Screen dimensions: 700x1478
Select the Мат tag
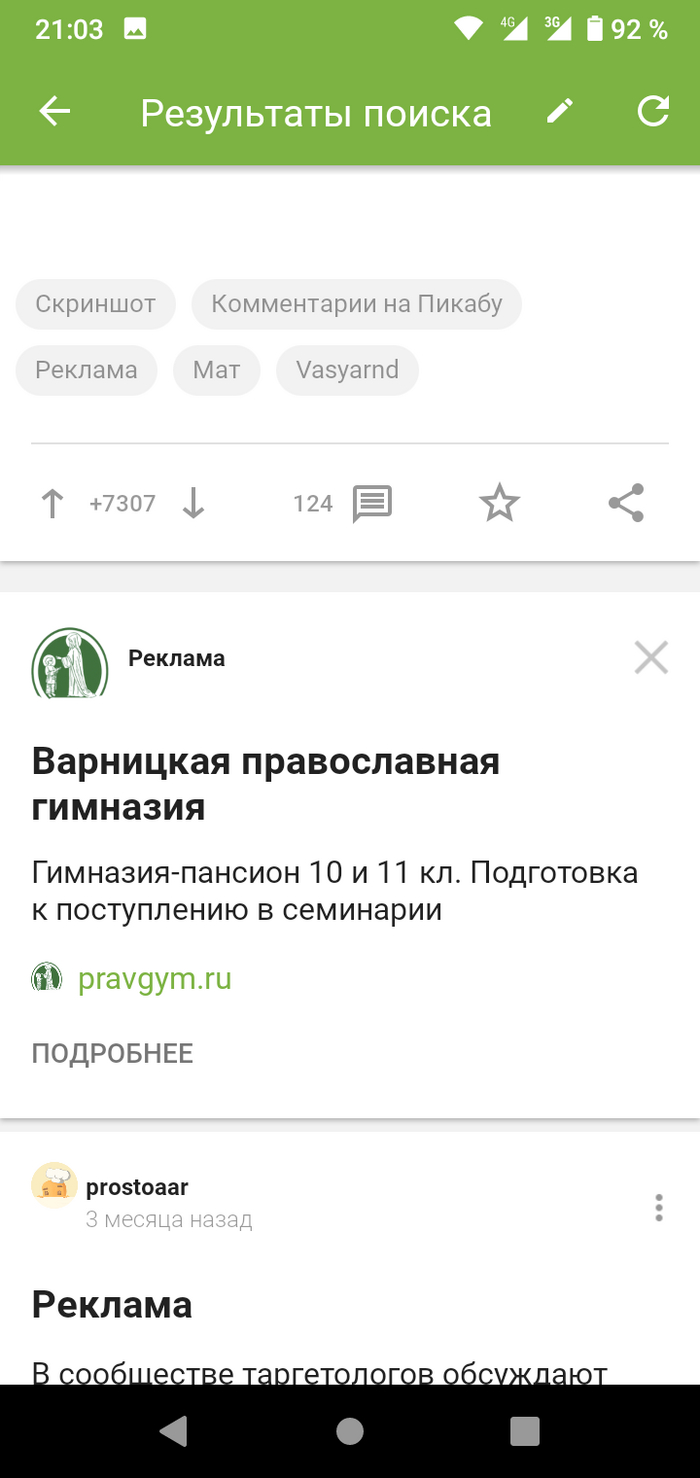coord(216,370)
